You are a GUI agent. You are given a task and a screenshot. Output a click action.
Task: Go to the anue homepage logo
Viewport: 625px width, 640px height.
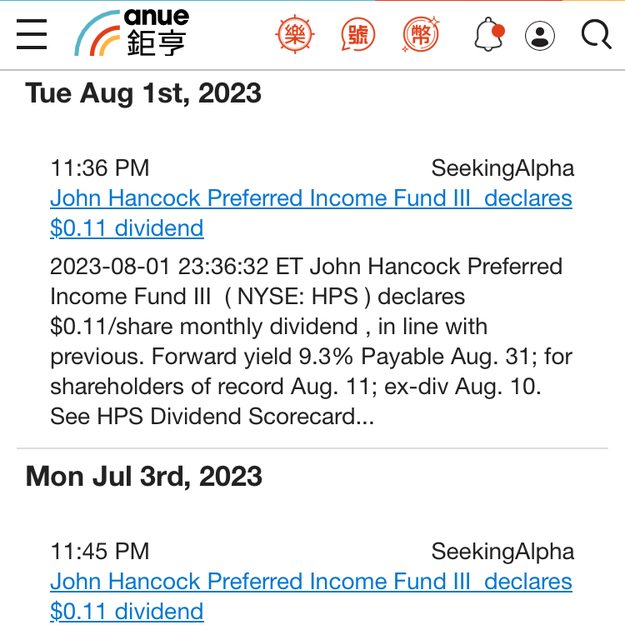click(132, 33)
